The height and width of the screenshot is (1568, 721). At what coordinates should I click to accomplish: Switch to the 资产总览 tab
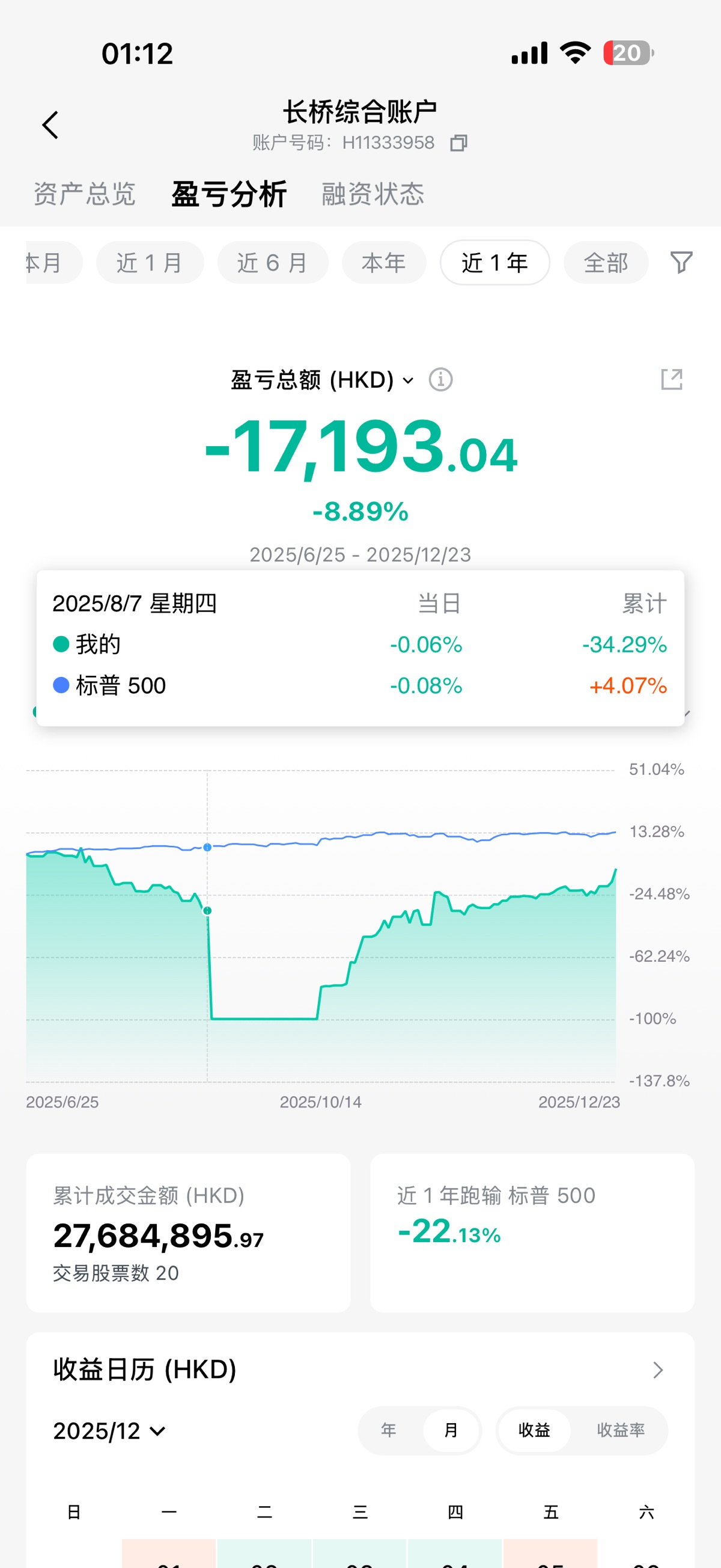[x=85, y=194]
